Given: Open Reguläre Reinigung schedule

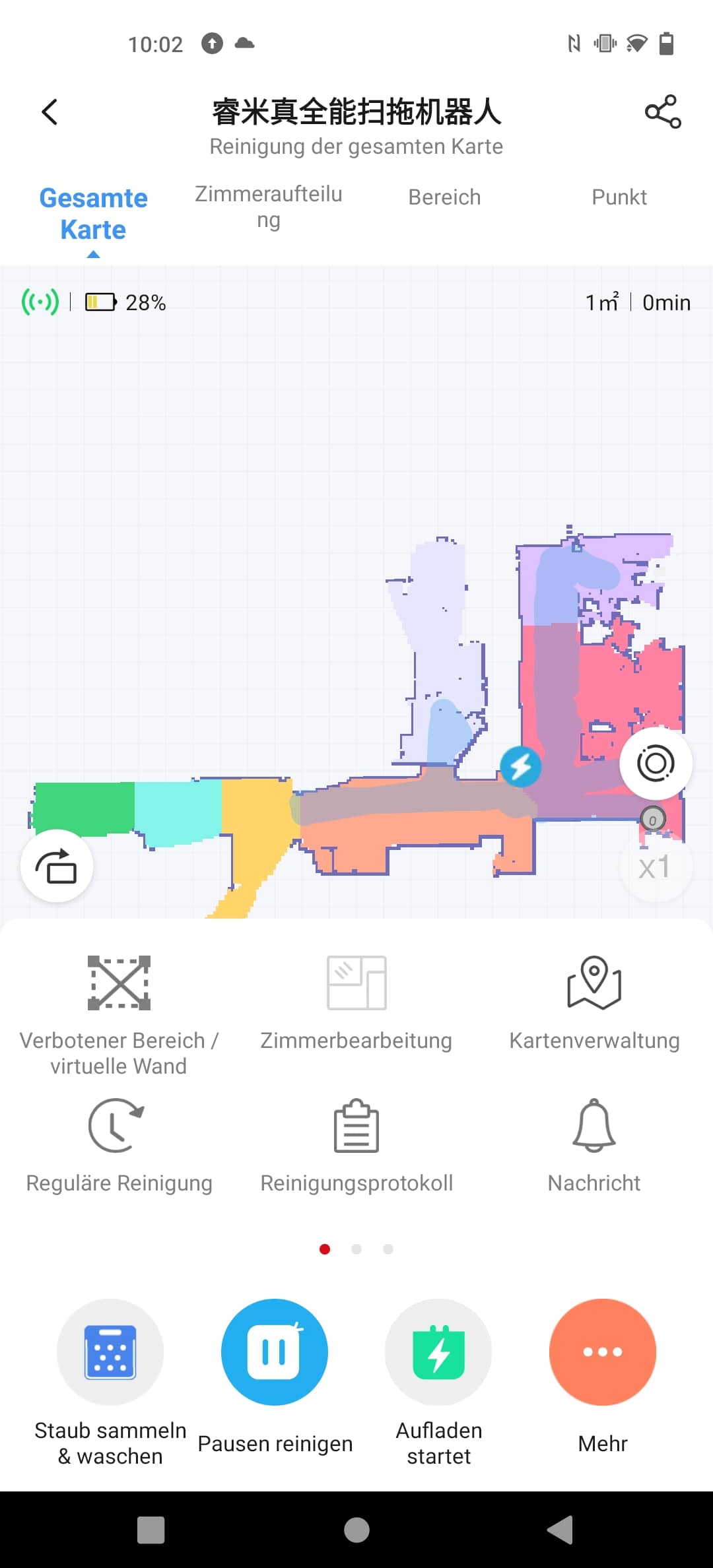Looking at the screenshot, I should click(119, 1146).
